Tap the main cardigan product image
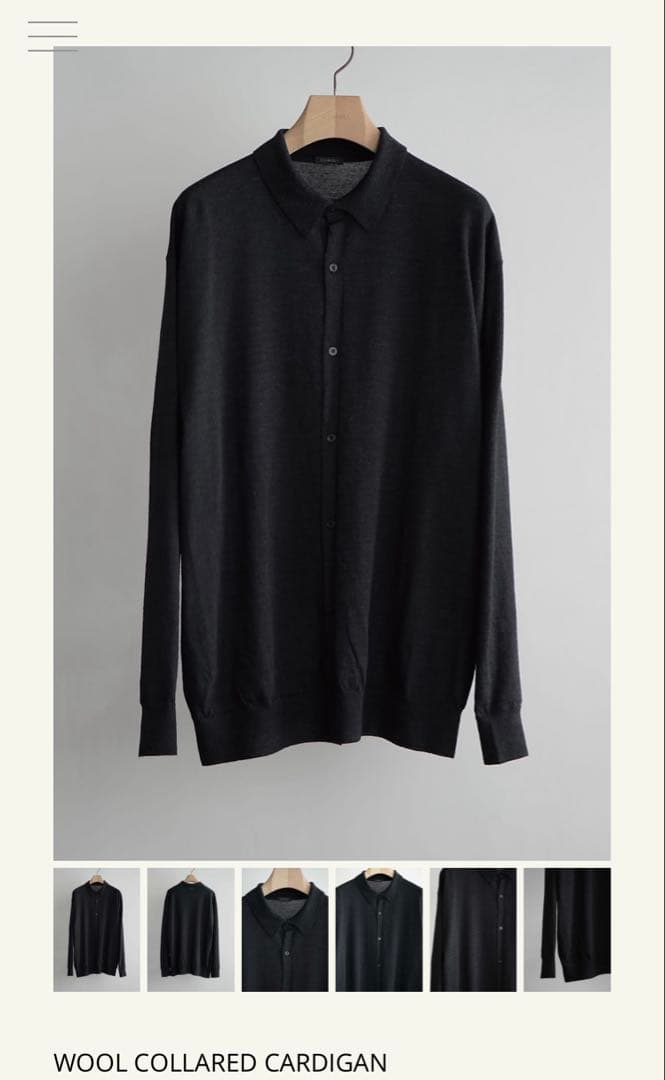 pos(332,452)
